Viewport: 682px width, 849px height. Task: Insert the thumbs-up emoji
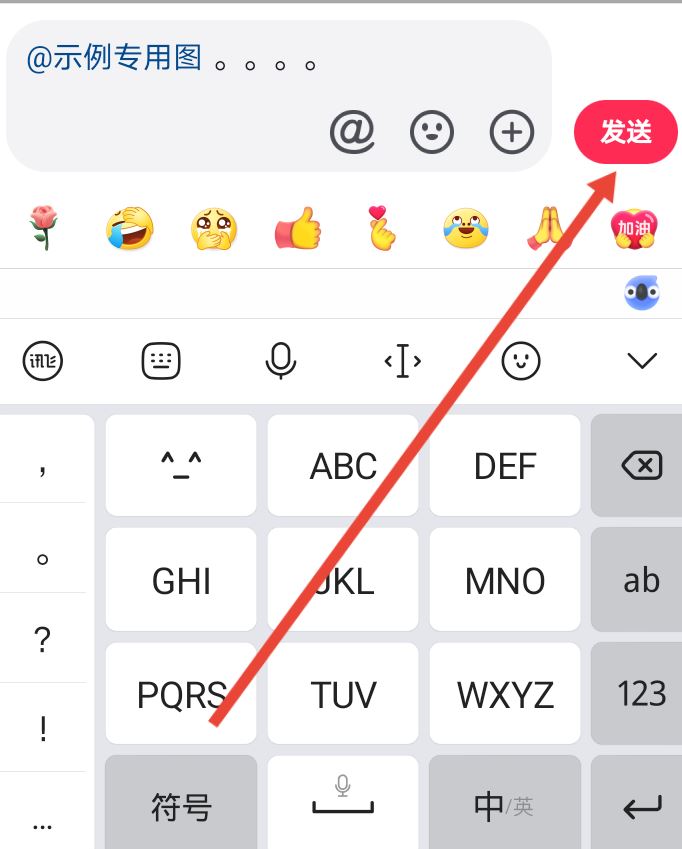298,229
